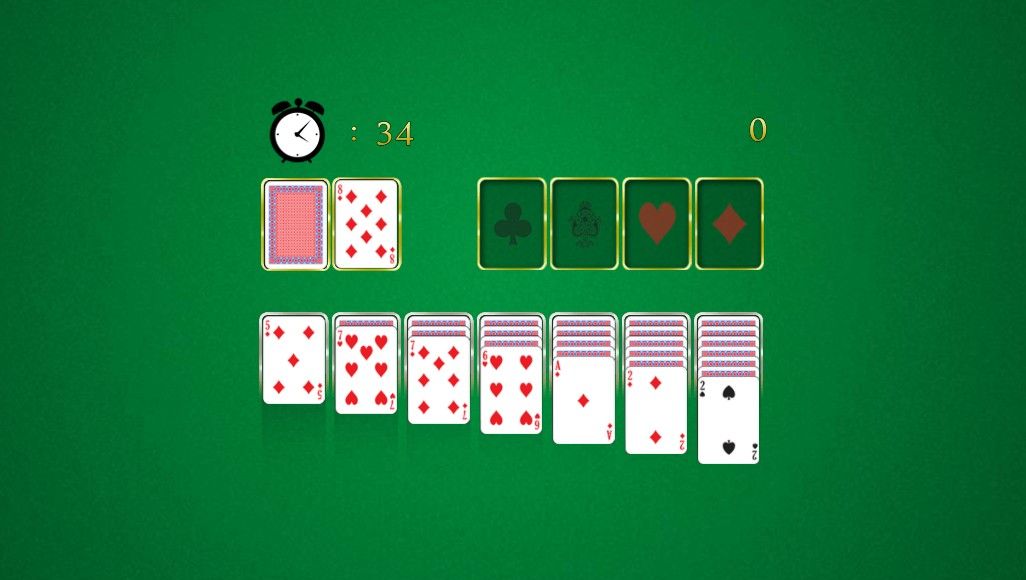Select the 2 of spades card
This screenshot has width=1026, height=580.
pyautogui.click(x=728, y=422)
